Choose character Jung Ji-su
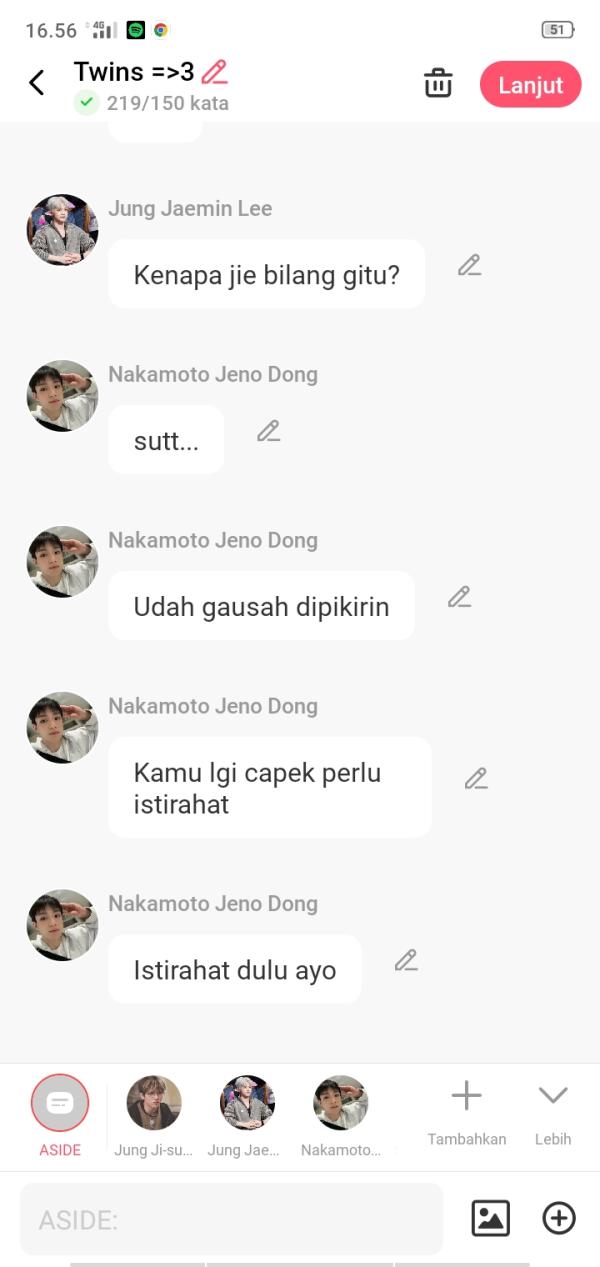Viewport: 600px width, 1267px height. pyautogui.click(x=154, y=1103)
